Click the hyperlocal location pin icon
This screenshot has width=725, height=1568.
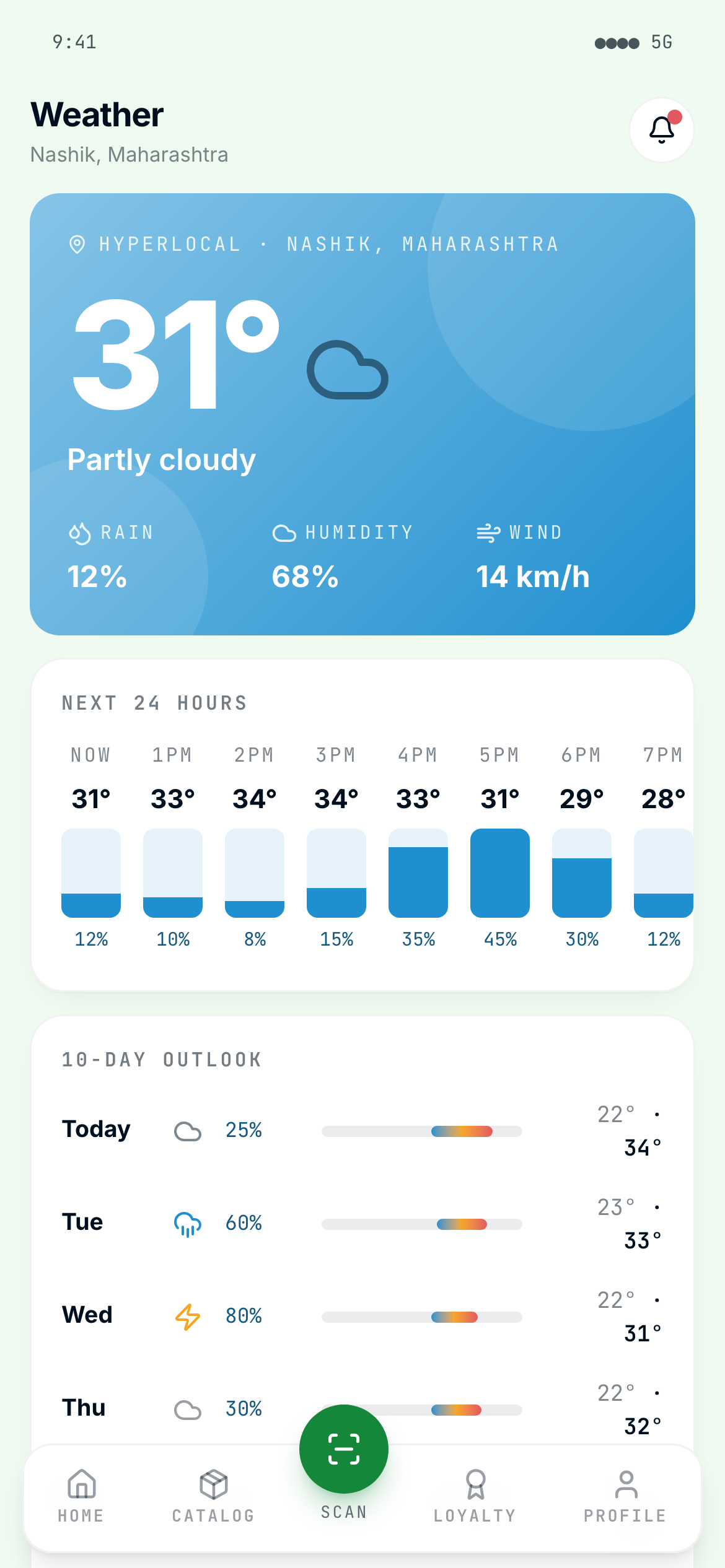[x=75, y=243]
